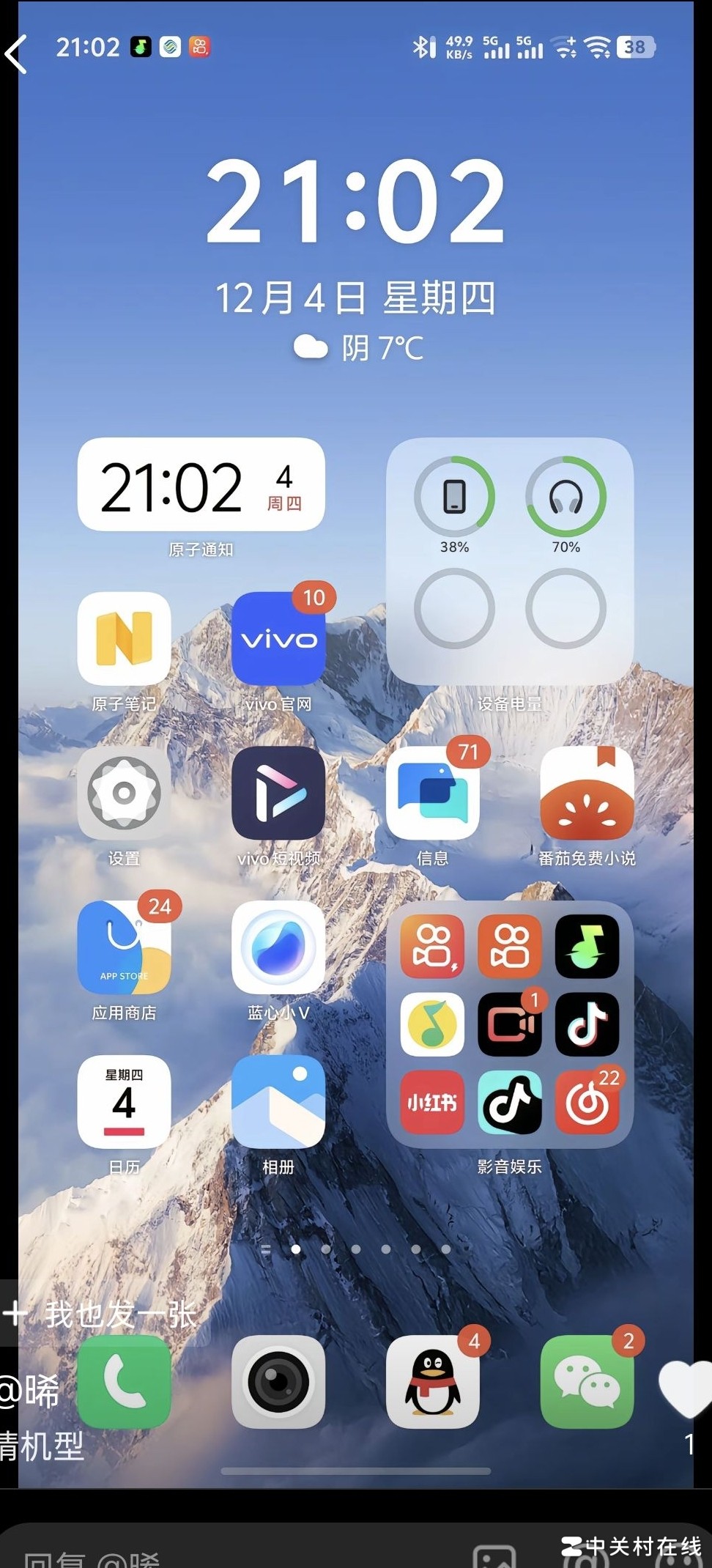Image resolution: width=712 pixels, height=1568 pixels.
Task: Go back using the top-left arrow
Action: click(x=16, y=54)
